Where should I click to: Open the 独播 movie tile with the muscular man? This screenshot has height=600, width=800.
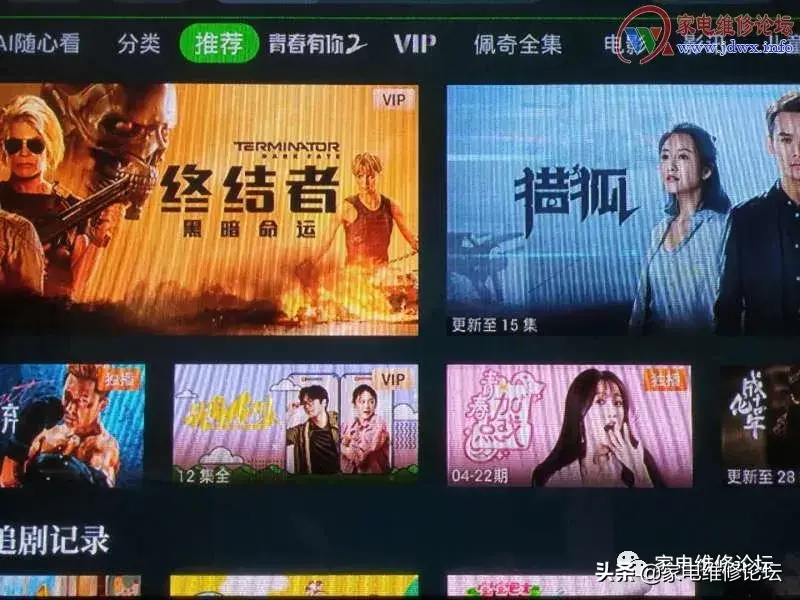(72, 425)
